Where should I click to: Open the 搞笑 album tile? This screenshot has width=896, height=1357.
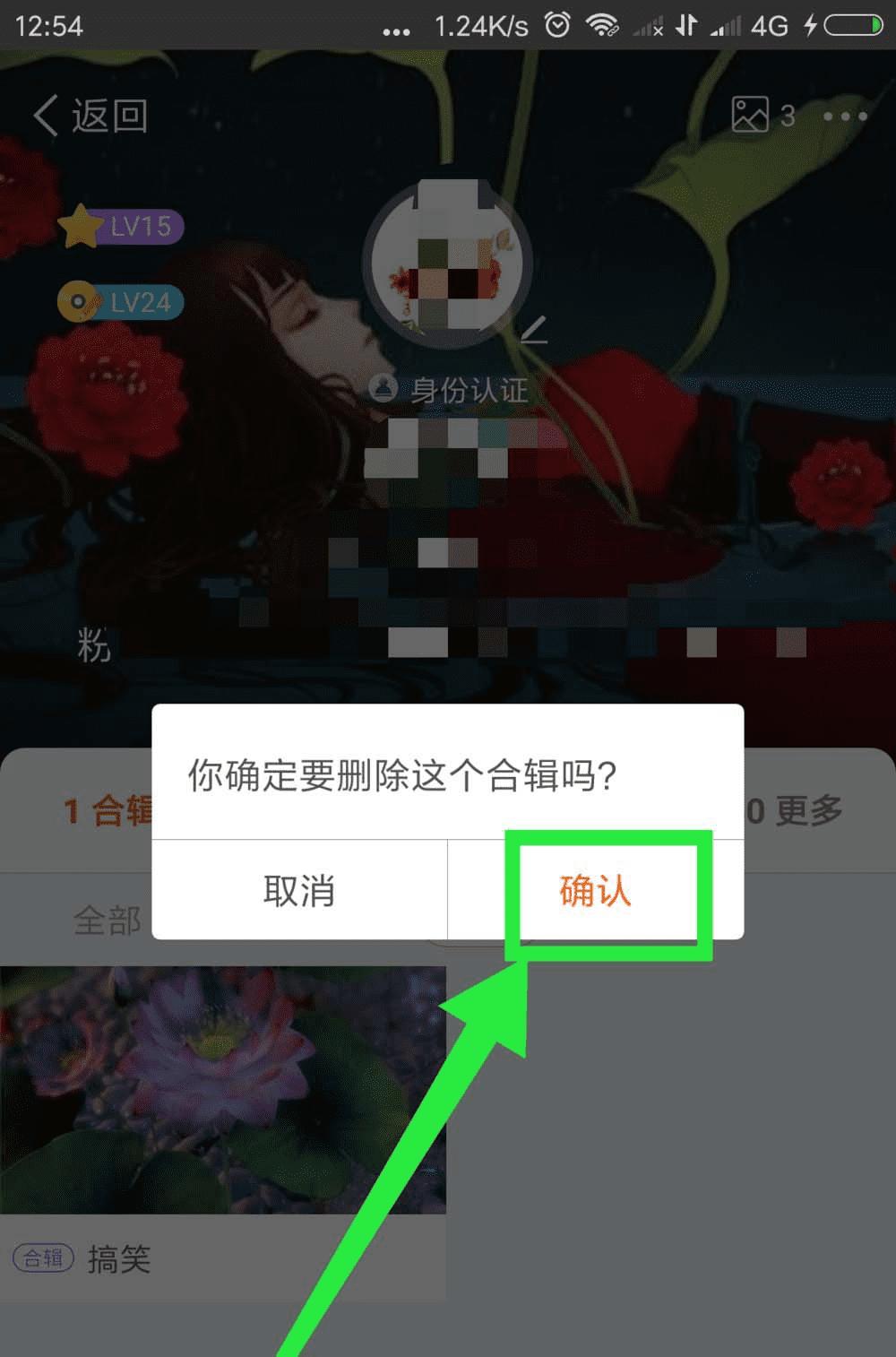(222, 1089)
